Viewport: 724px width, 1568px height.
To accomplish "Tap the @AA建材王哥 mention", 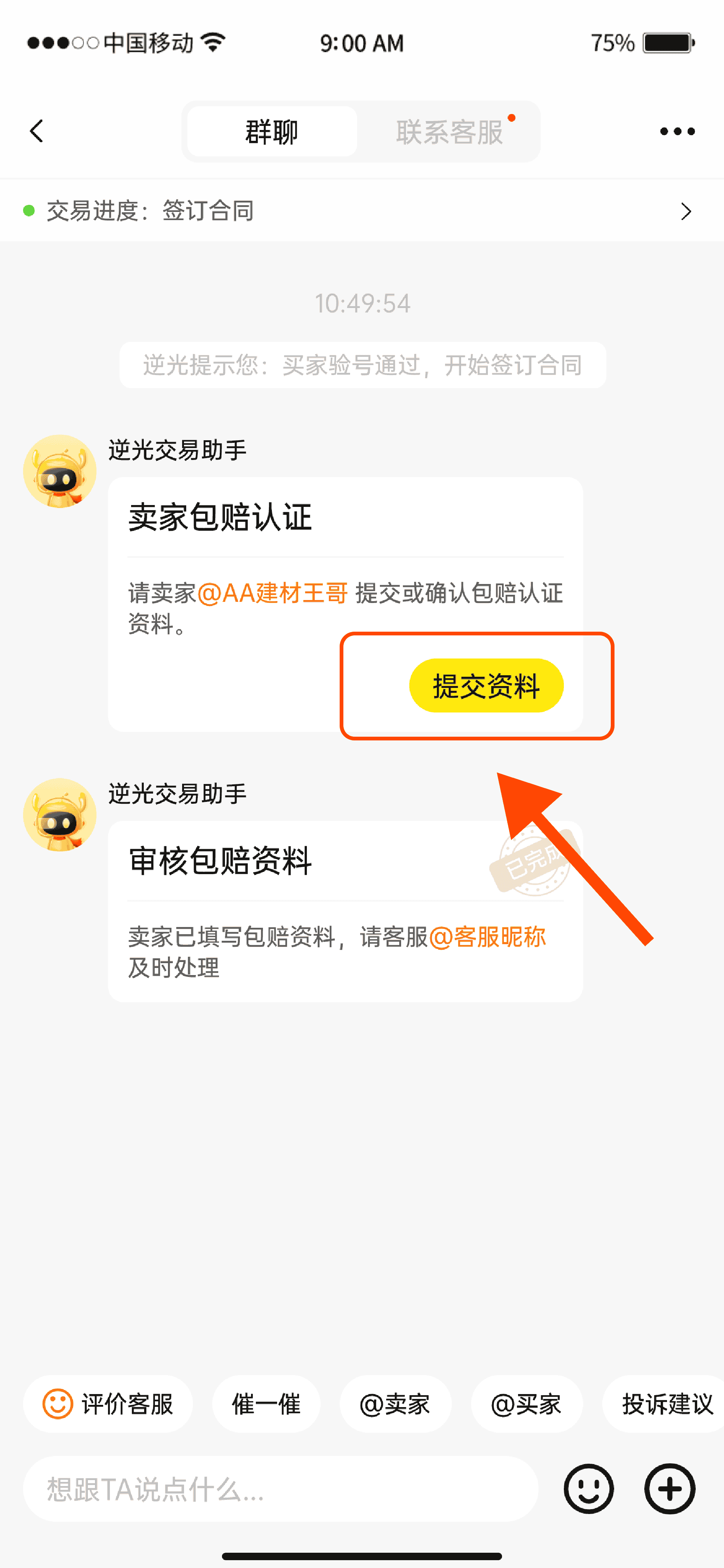I will pos(272,593).
